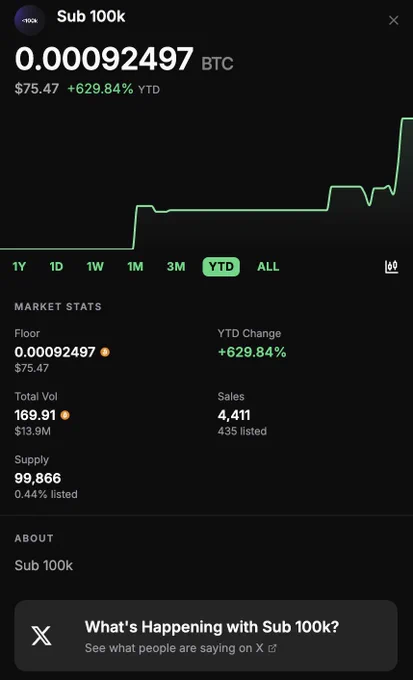Viewport: 413px width, 680px height.
Task: Show the 1W price chart
Action: 95,266
